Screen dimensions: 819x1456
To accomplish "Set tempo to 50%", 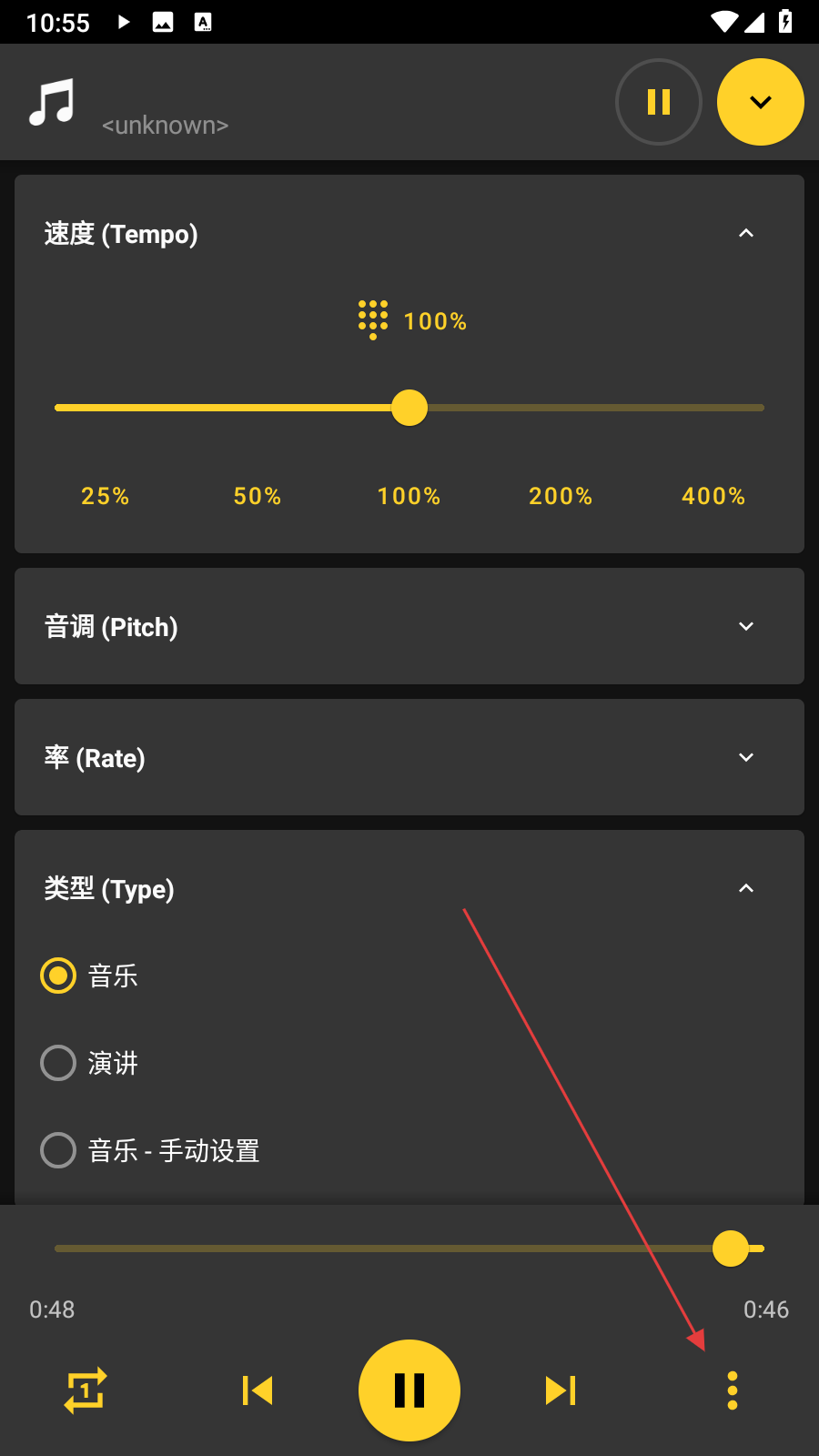I will click(x=258, y=496).
